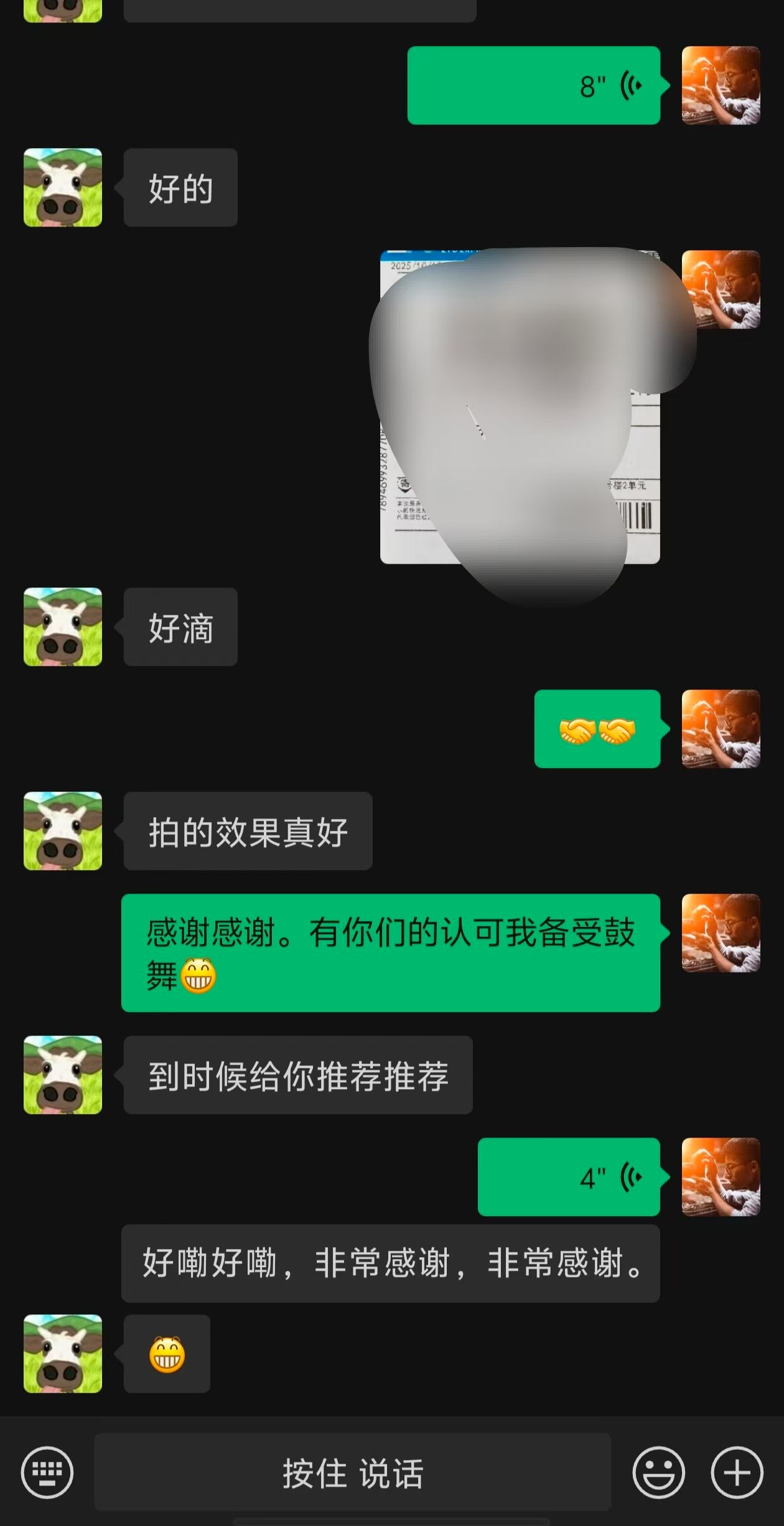Play the 4-second voice message

pyautogui.click(x=568, y=1177)
